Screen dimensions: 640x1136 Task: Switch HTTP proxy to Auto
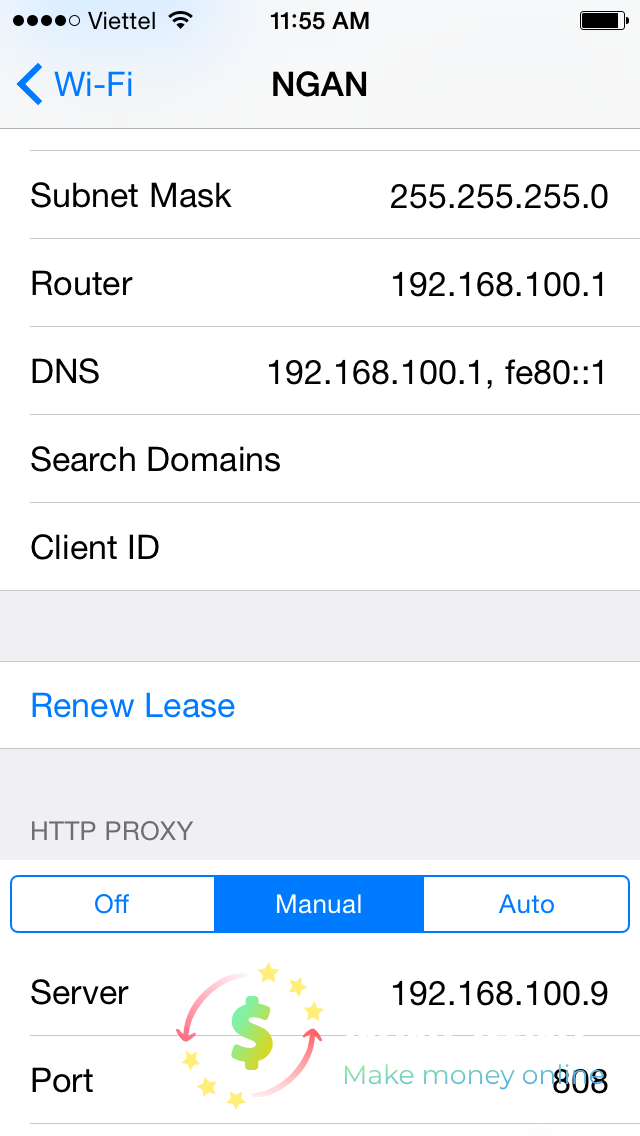[526, 904]
